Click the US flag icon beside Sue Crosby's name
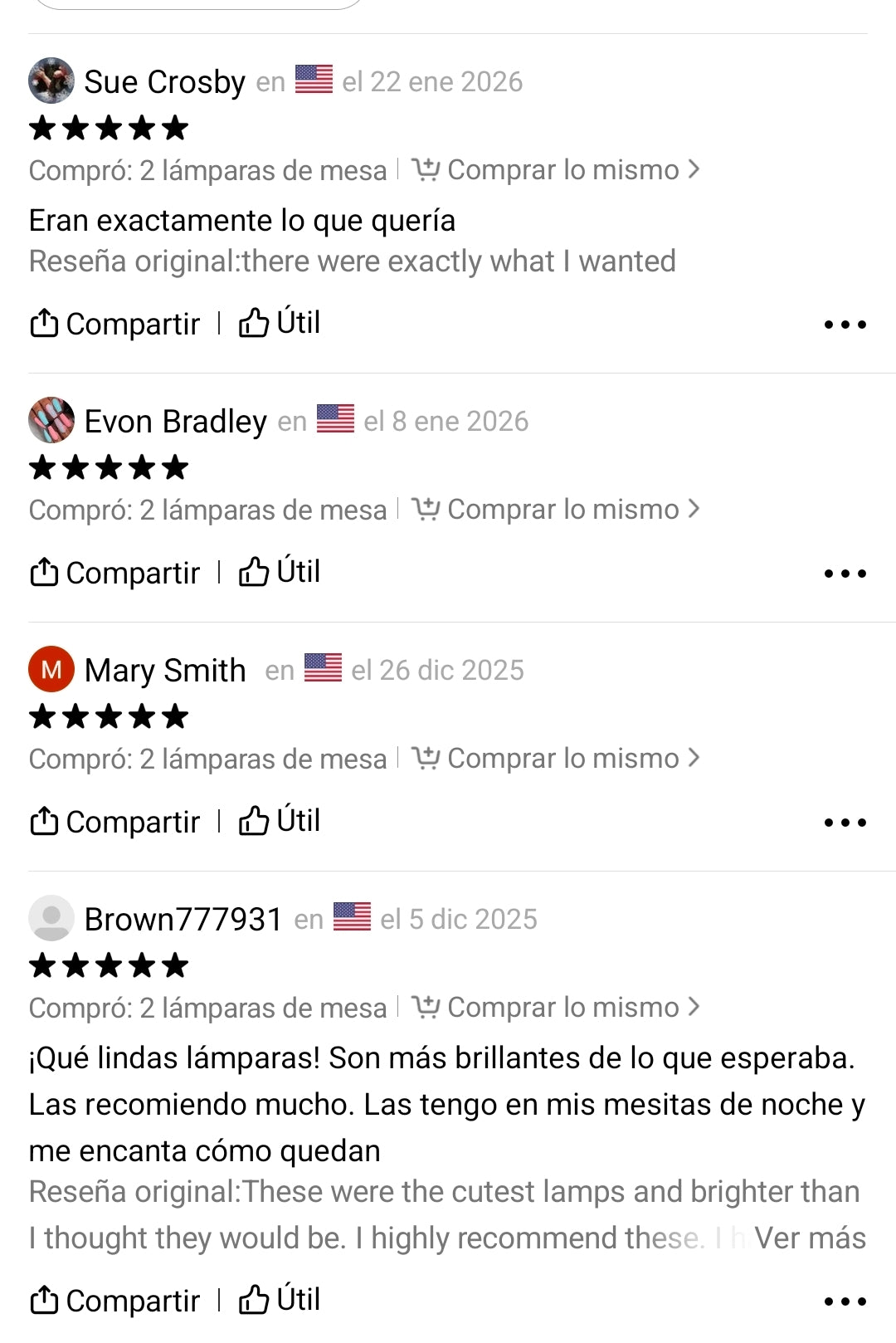 click(x=315, y=81)
